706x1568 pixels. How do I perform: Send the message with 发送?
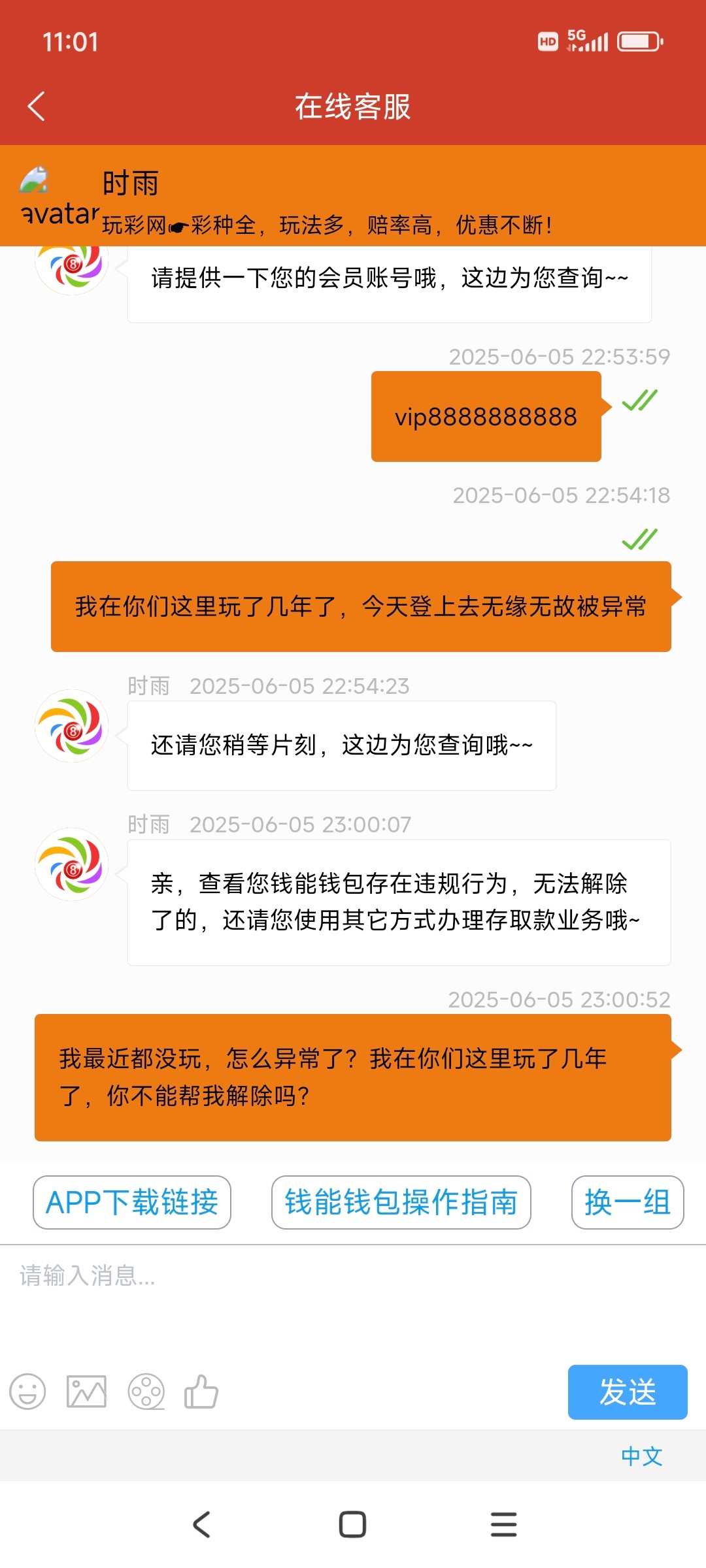click(627, 1392)
